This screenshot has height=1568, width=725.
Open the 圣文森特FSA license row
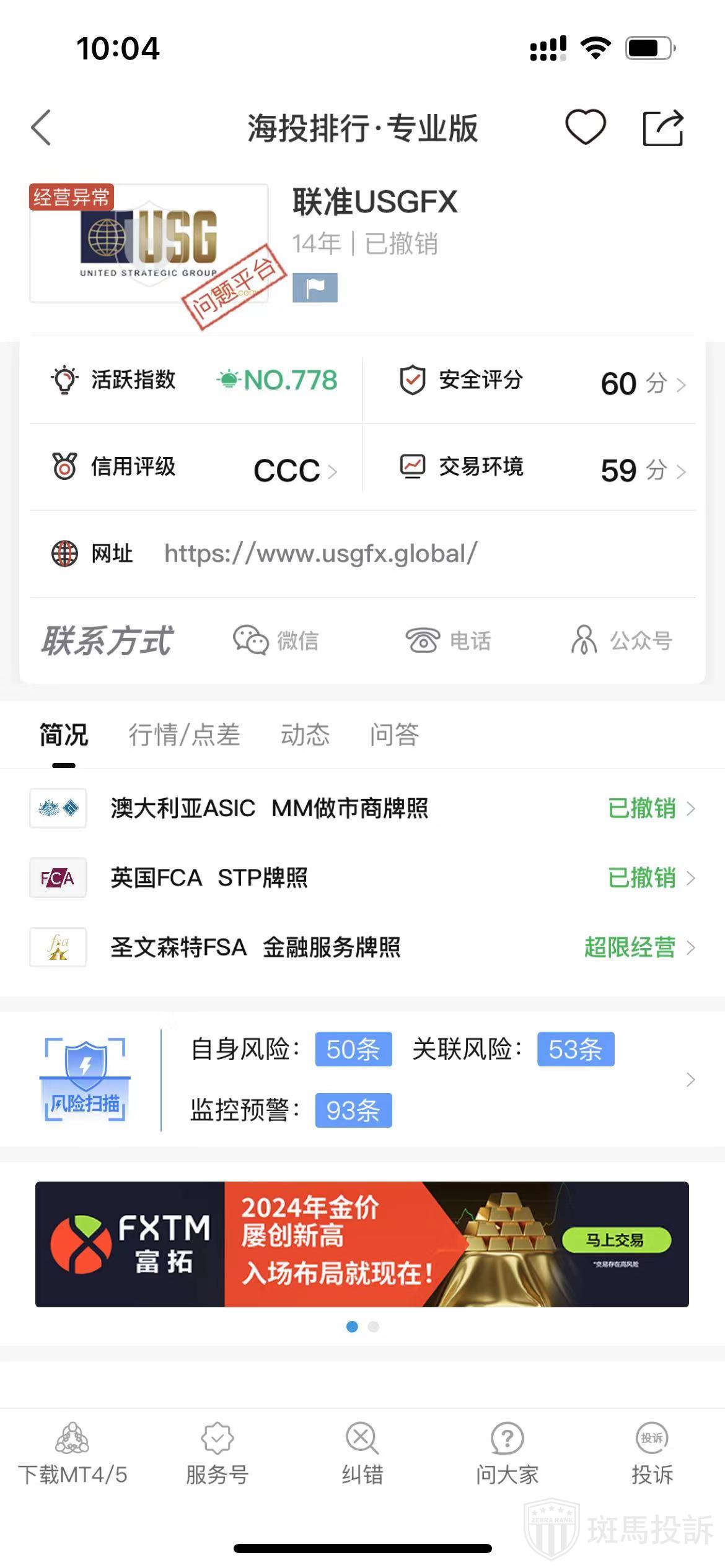[362, 947]
